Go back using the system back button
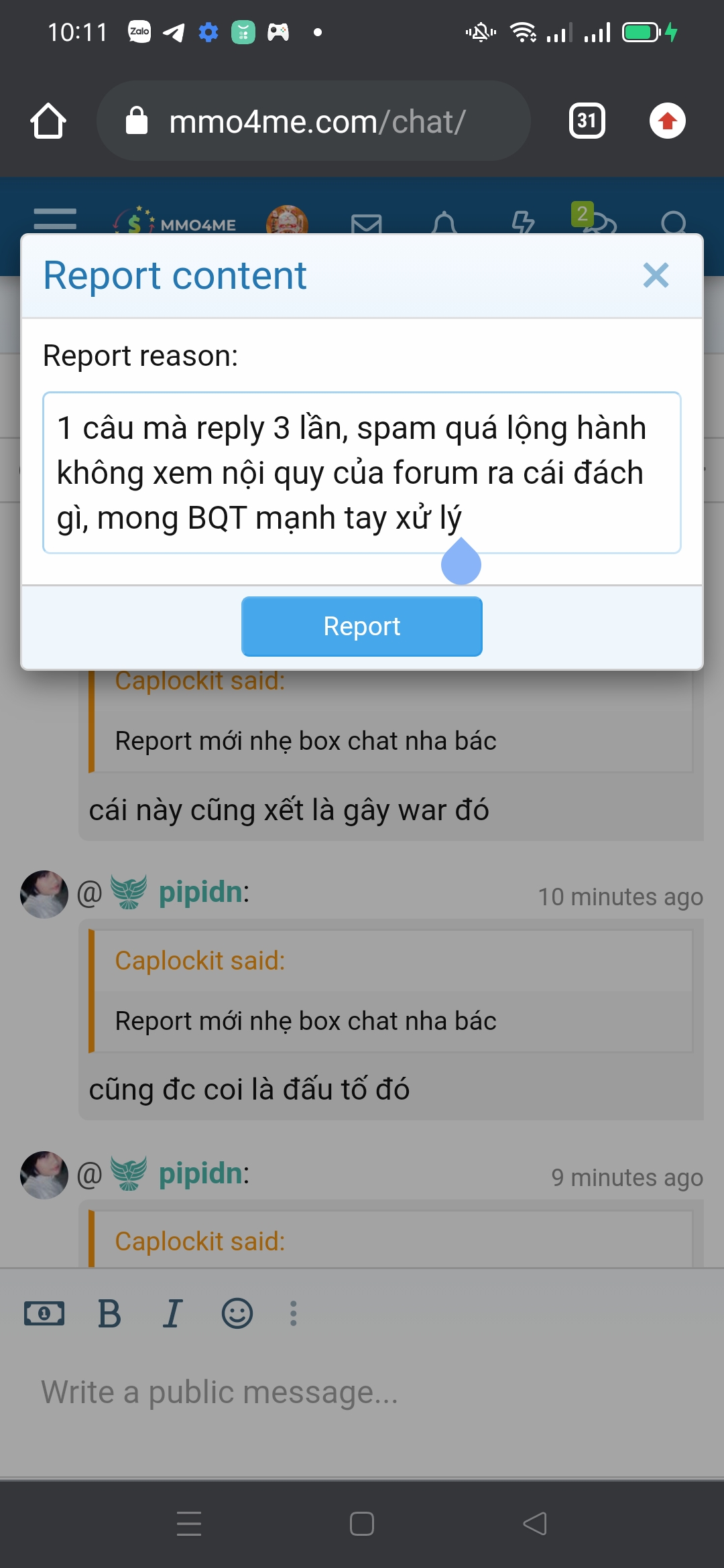 tap(534, 1524)
